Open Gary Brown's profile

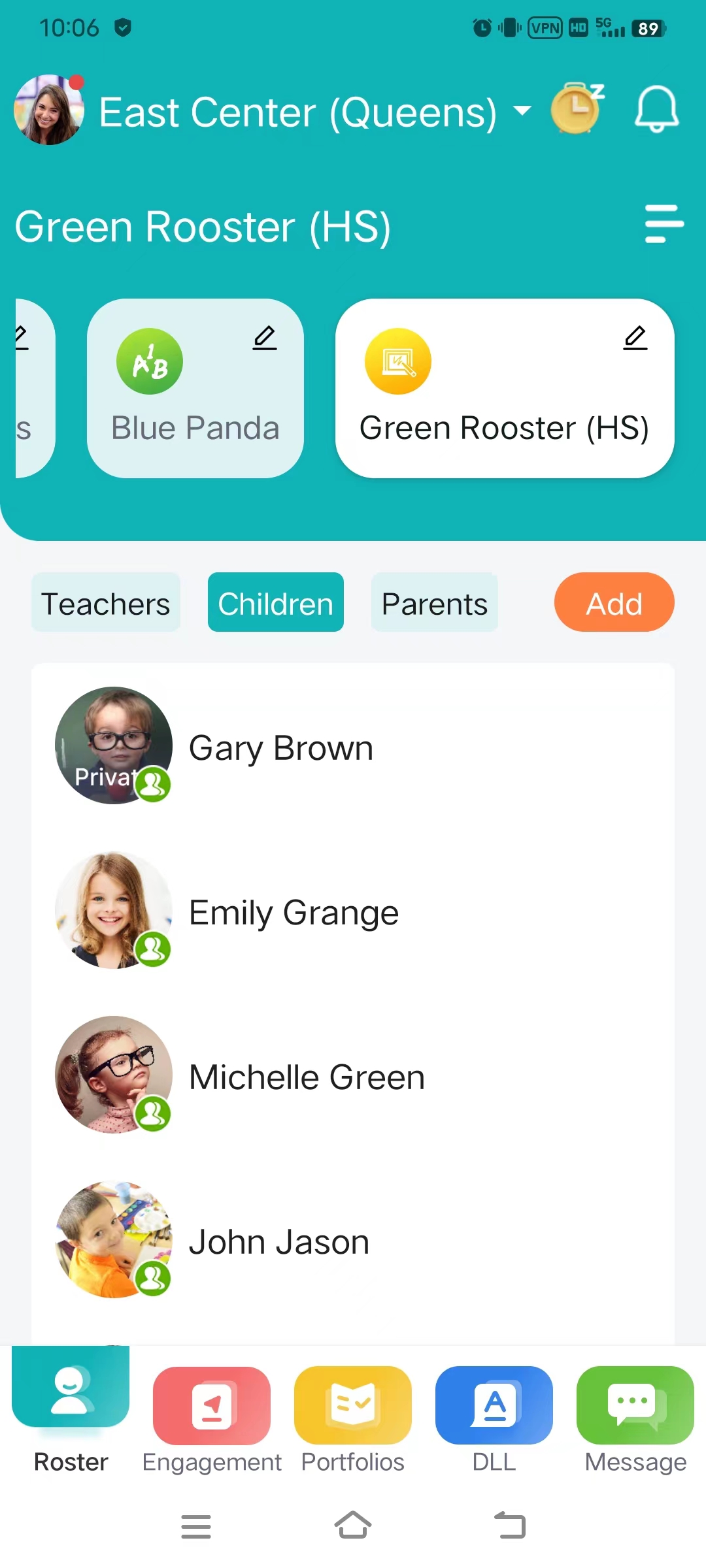tap(281, 747)
